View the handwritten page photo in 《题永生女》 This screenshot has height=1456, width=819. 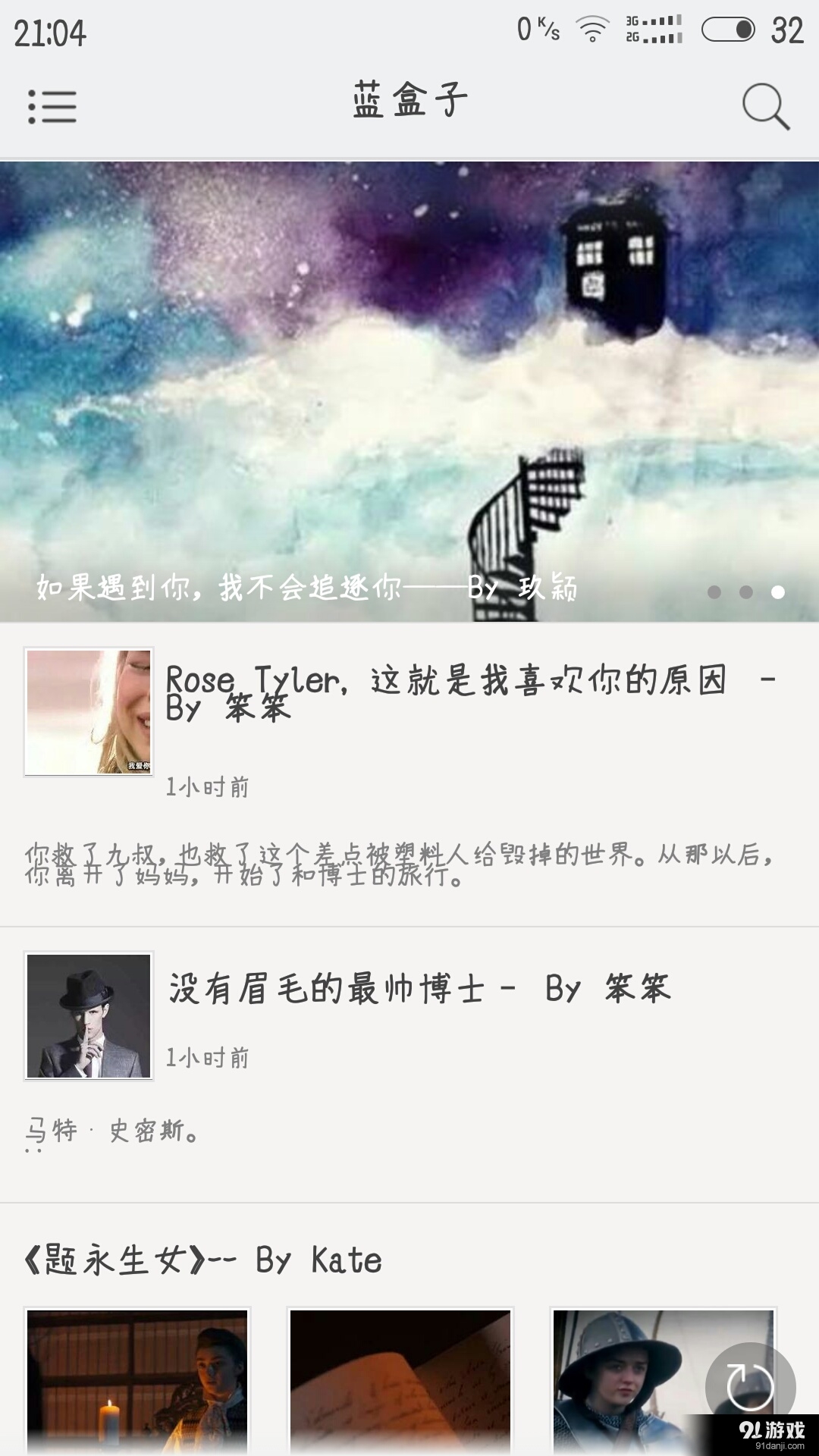[400, 1380]
